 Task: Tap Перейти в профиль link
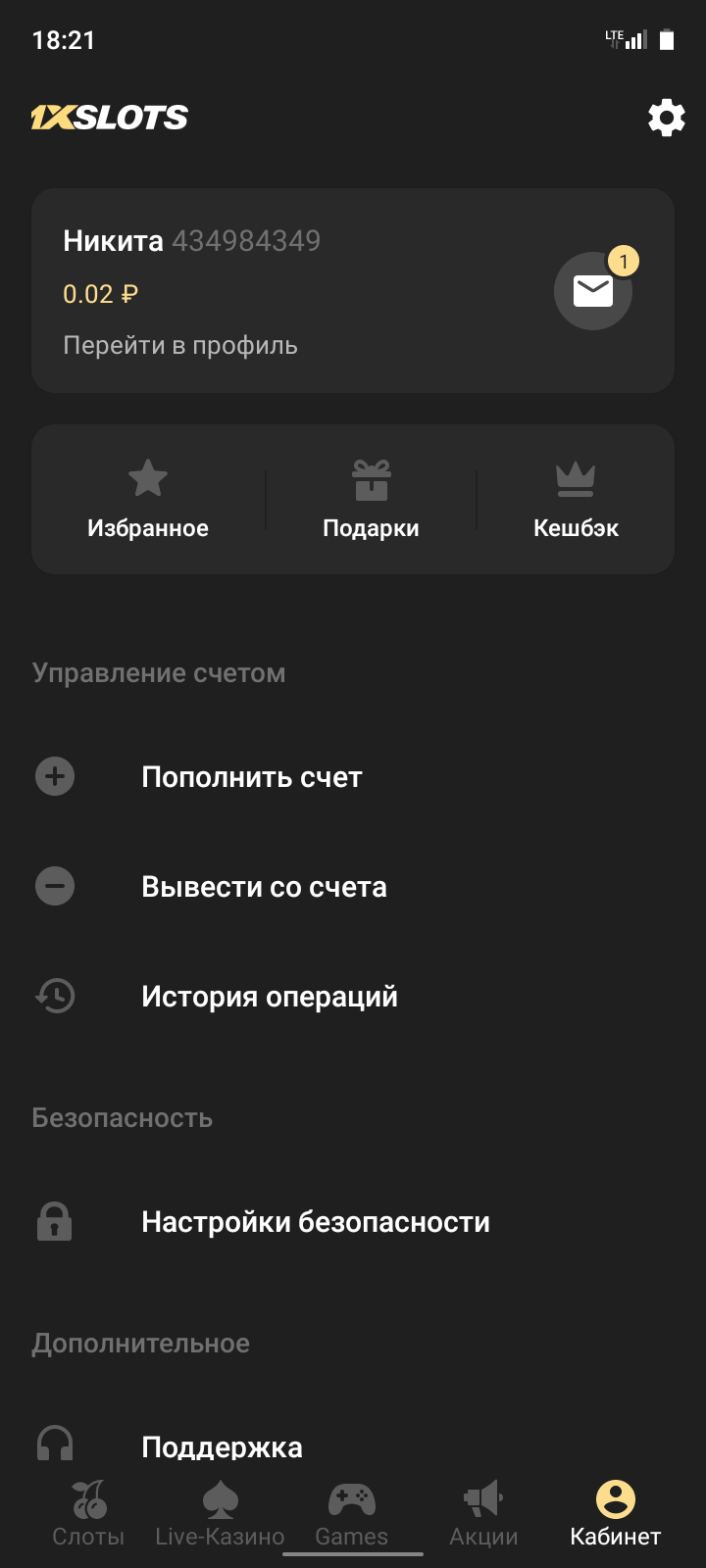click(180, 346)
